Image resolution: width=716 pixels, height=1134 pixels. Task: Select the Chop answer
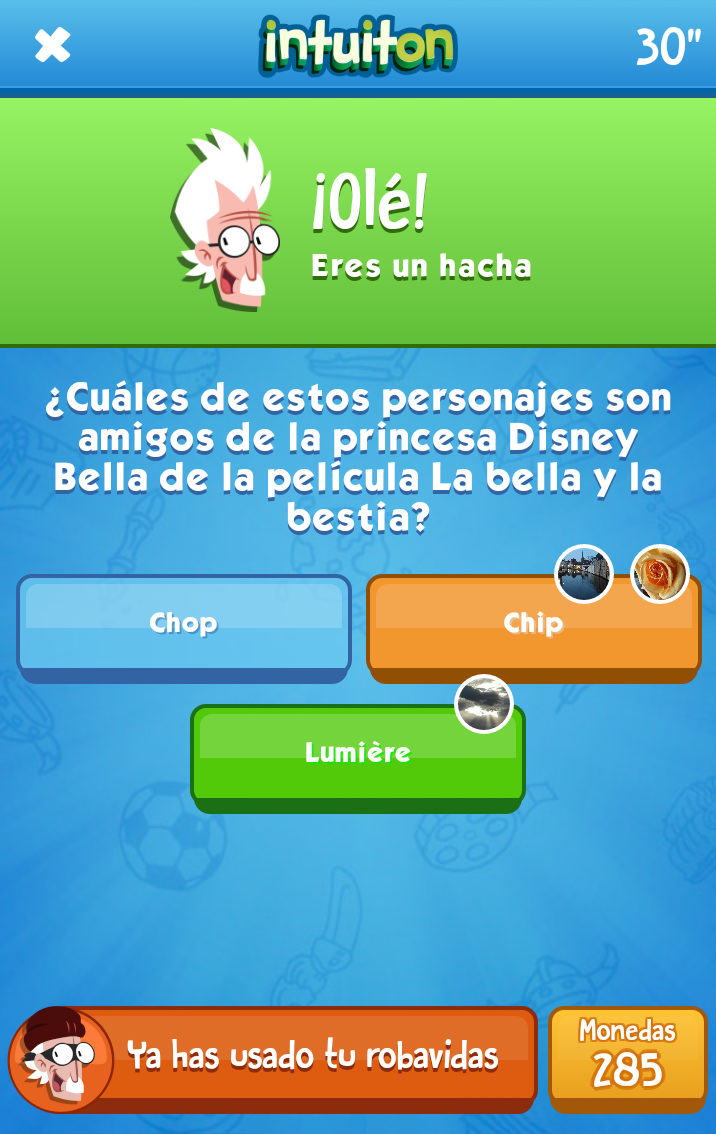coord(184,624)
